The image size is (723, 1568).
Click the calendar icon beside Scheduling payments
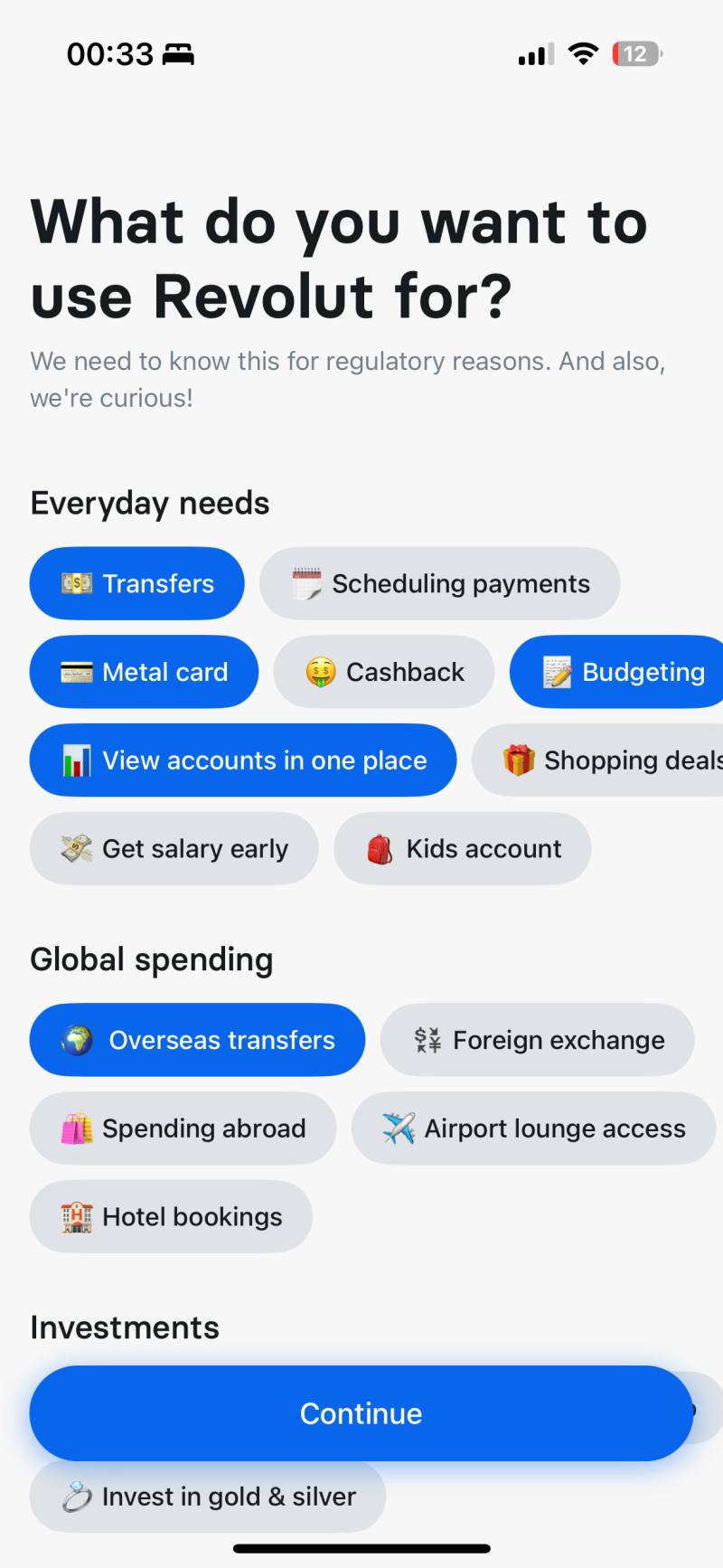pyautogui.click(x=307, y=583)
